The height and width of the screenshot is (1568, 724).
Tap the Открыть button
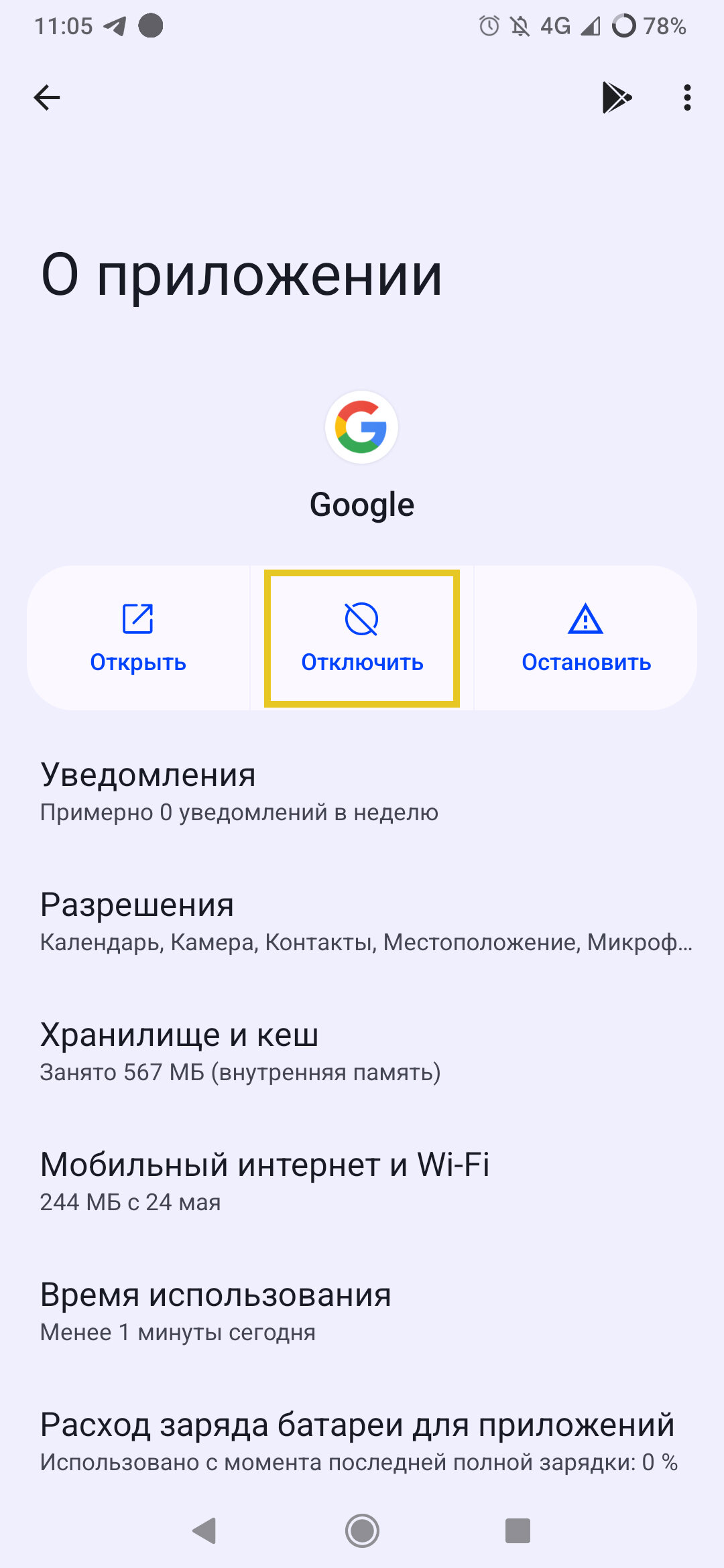click(138, 638)
